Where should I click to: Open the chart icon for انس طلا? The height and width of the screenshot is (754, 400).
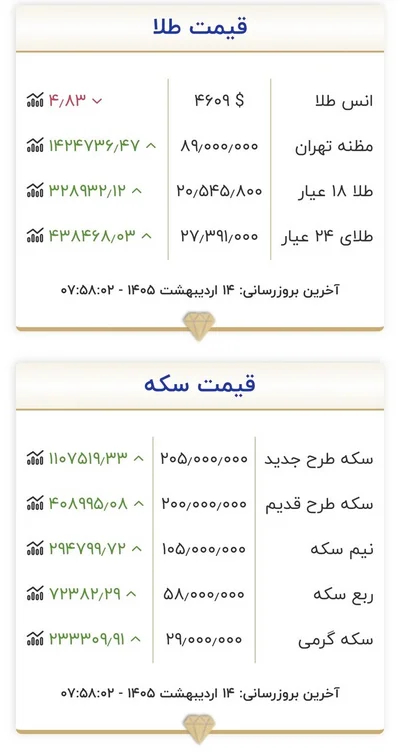click(35, 100)
